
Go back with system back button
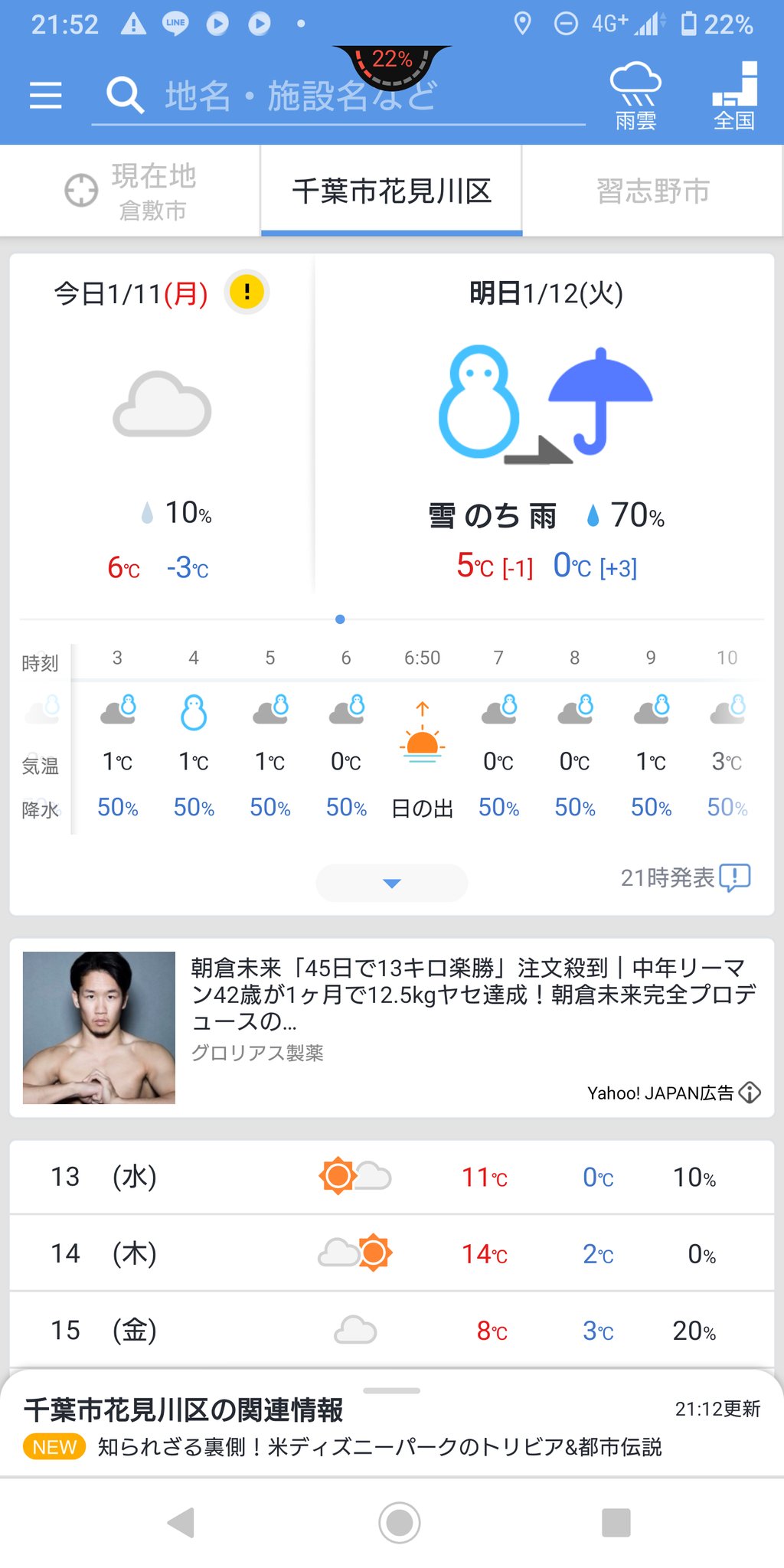point(181,1523)
